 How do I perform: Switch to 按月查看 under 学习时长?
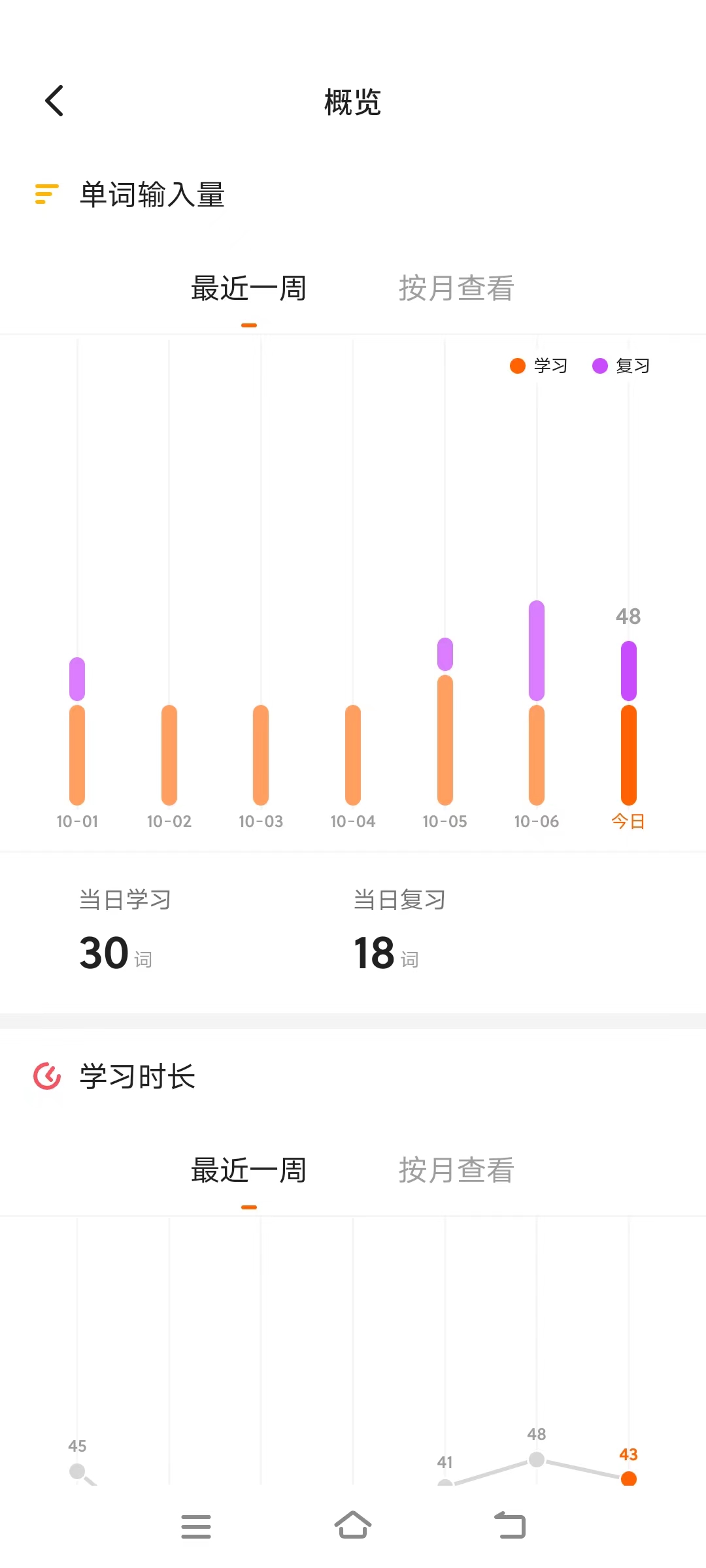(456, 1170)
